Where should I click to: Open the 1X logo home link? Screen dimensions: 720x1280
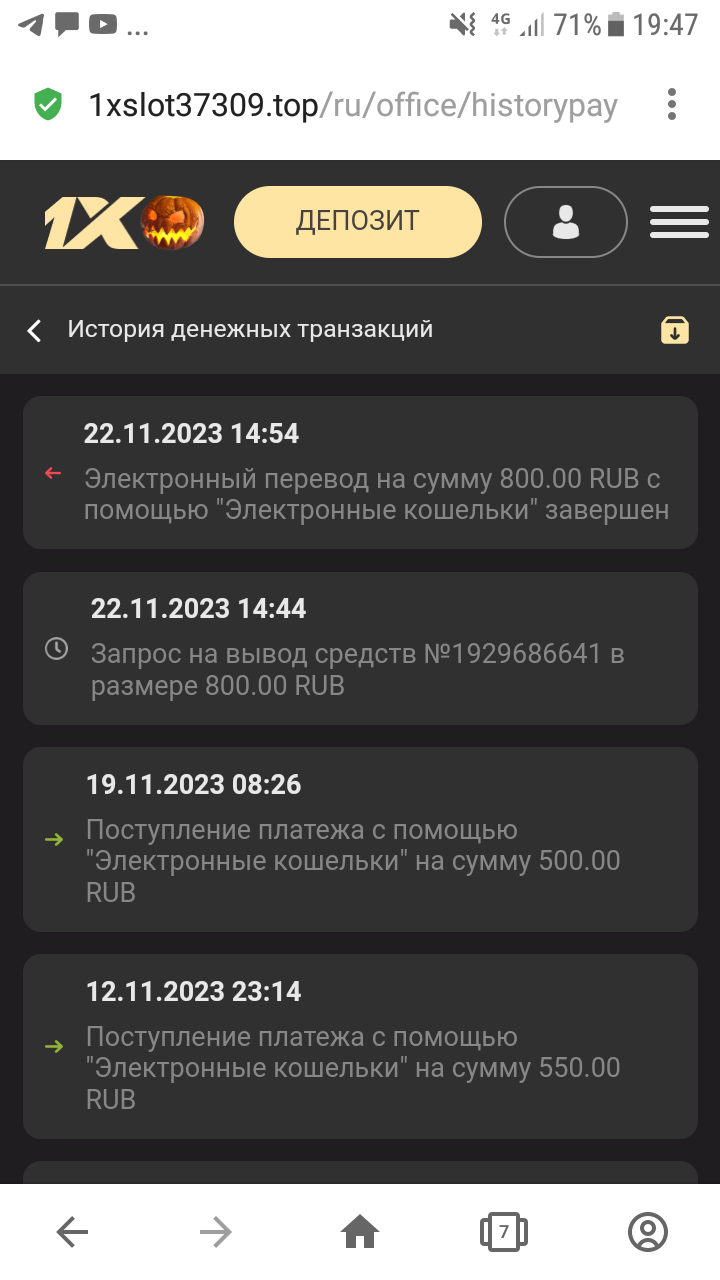pyautogui.click(x=123, y=222)
